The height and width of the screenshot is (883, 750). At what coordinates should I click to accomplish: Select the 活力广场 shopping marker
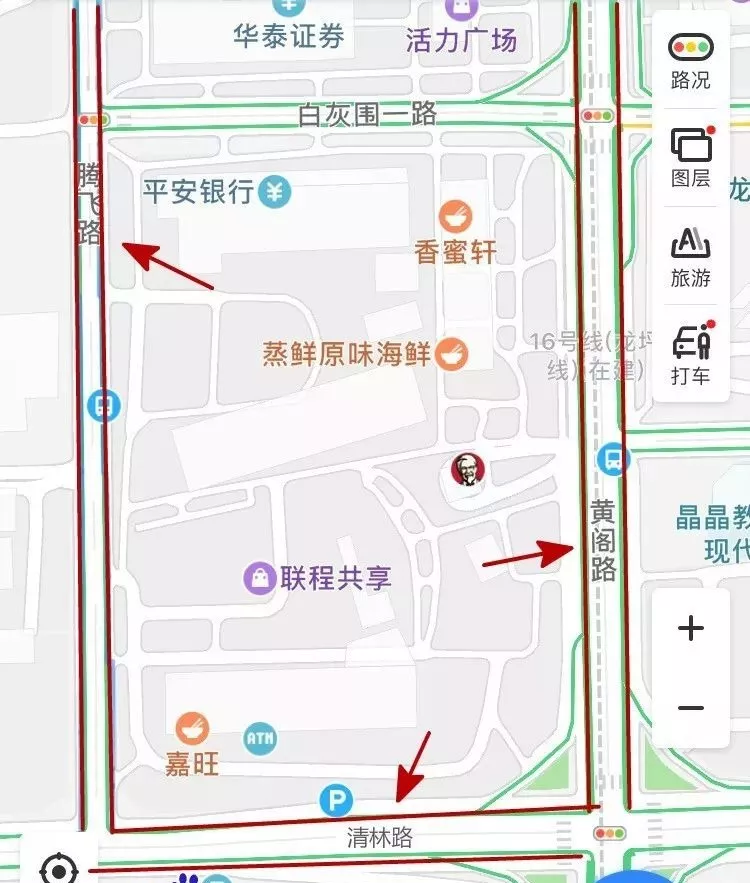(x=461, y=10)
